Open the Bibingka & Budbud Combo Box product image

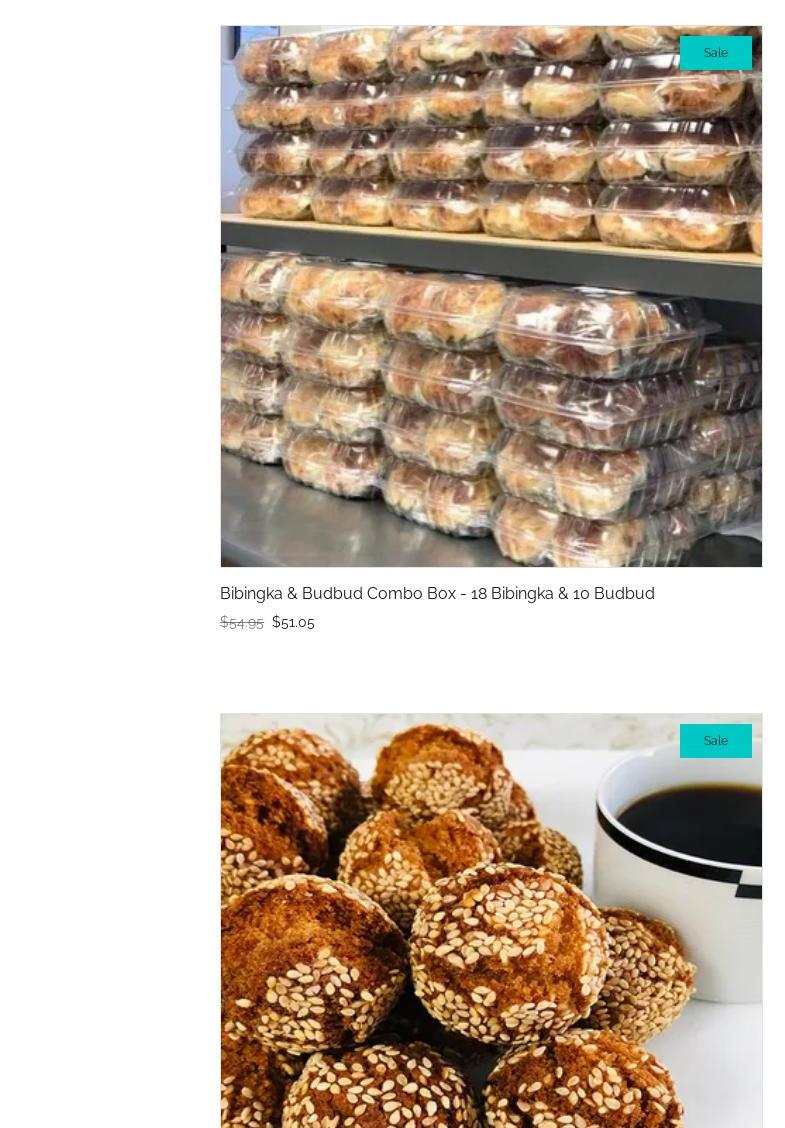coord(491,296)
